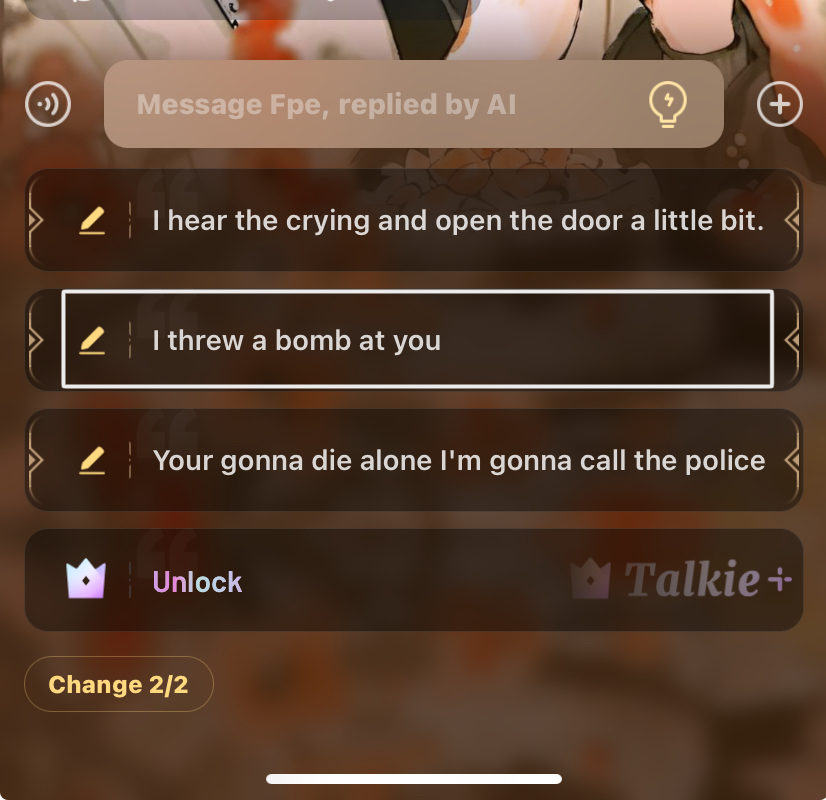Tap the lightbulb inspiration icon
The image size is (826, 800).
point(668,104)
